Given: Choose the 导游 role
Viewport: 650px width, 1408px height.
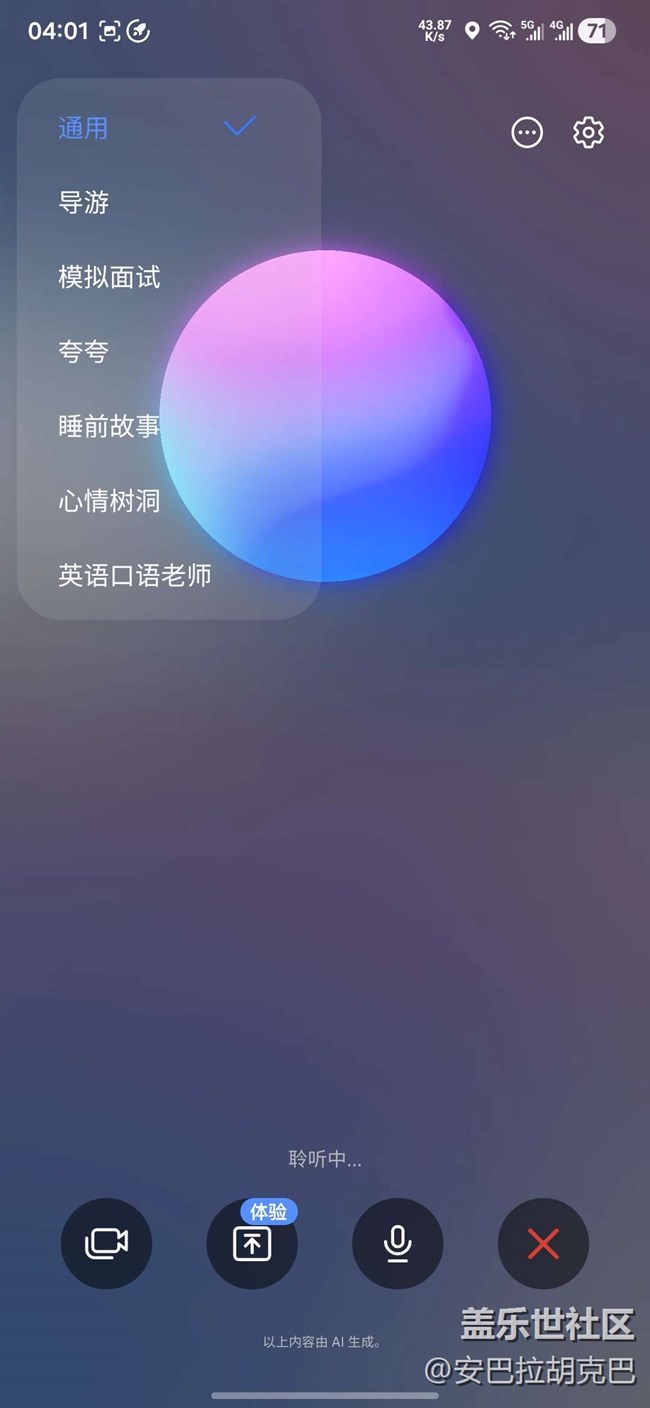Looking at the screenshot, I should [x=84, y=203].
